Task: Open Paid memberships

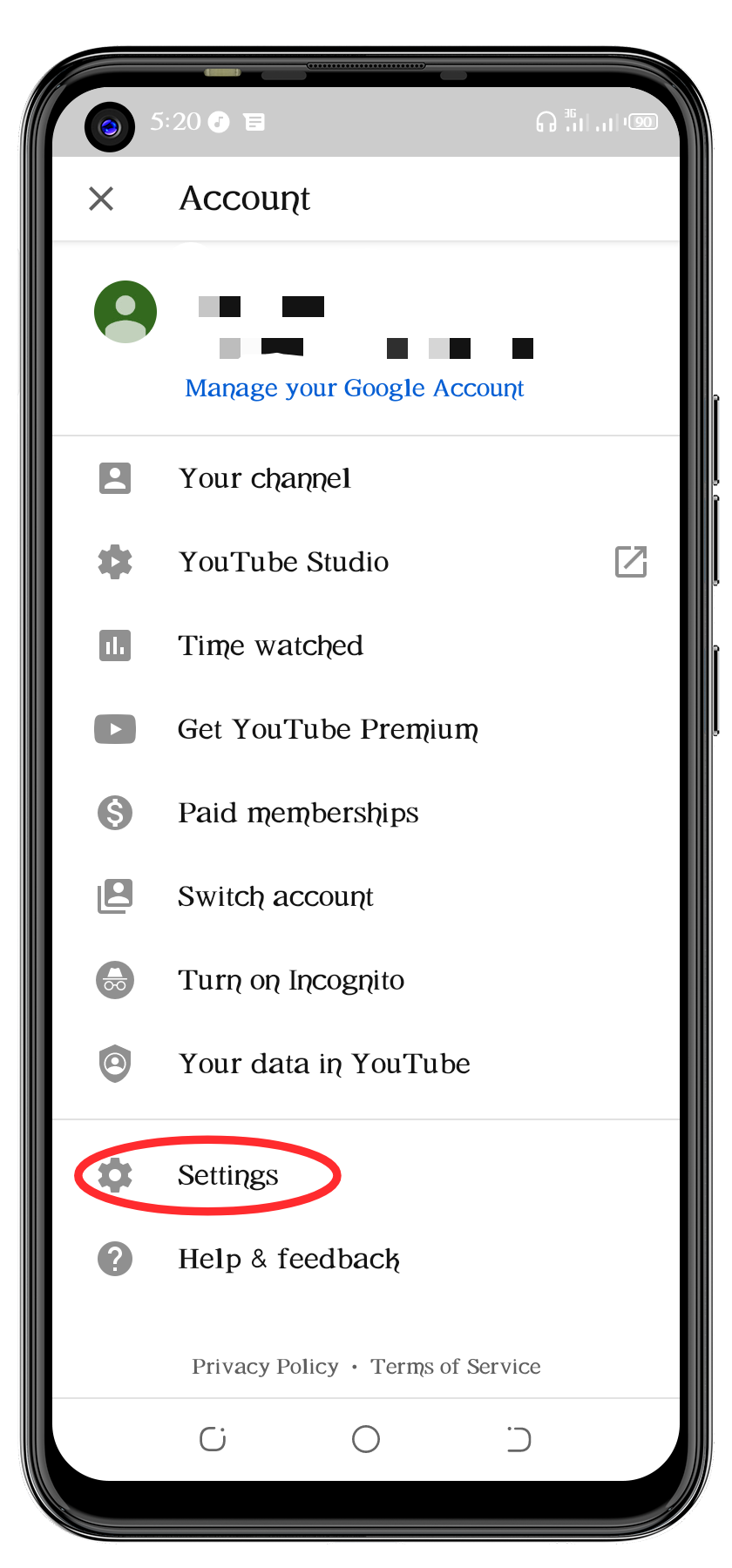Action: (366, 813)
